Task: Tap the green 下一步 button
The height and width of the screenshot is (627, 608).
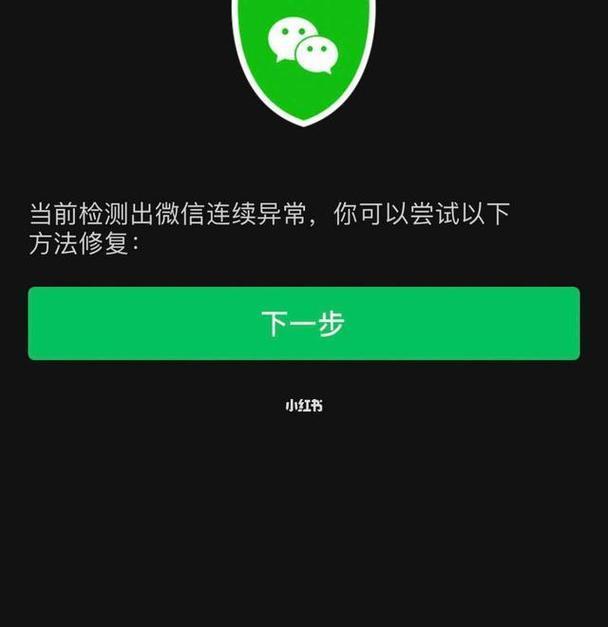Action: [303, 323]
